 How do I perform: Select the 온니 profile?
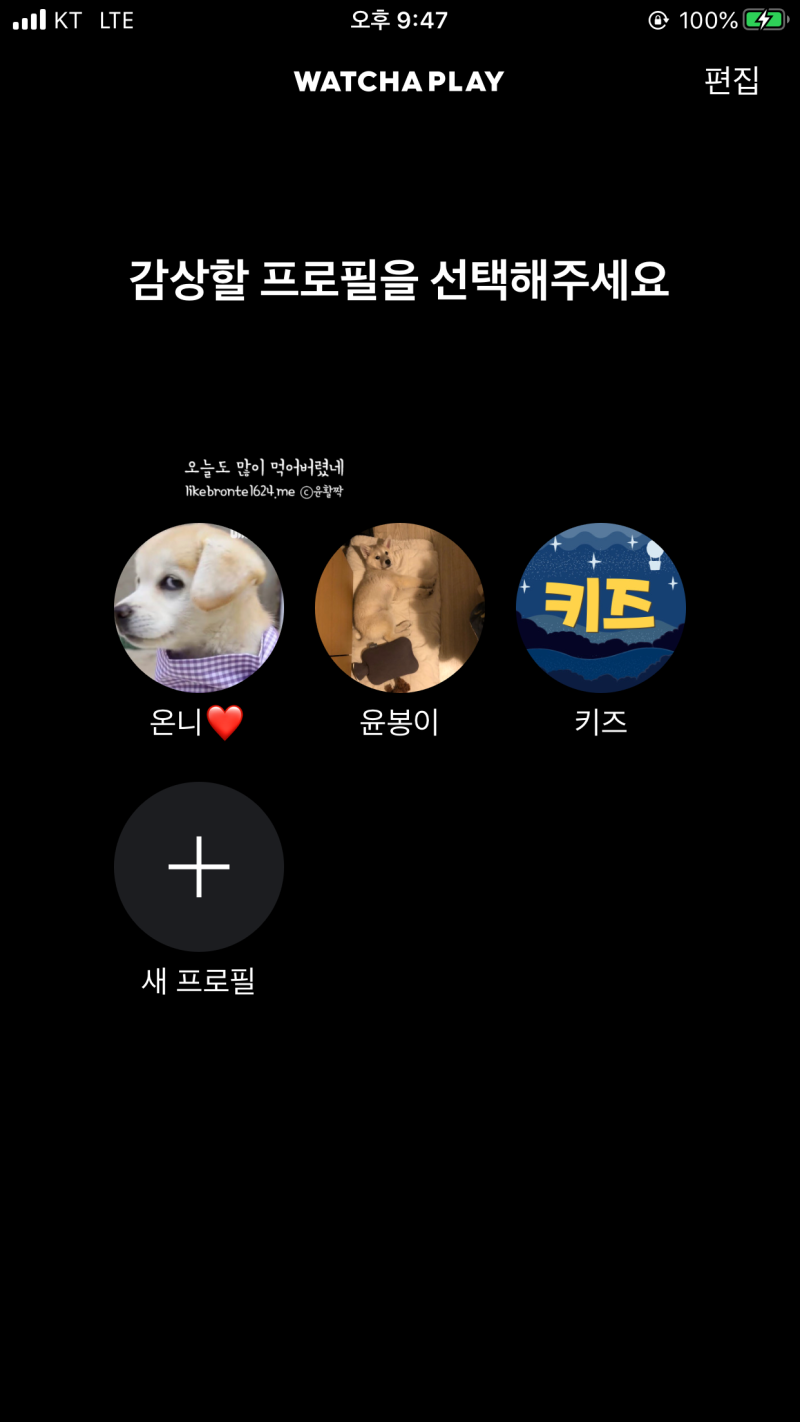tap(199, 607)
